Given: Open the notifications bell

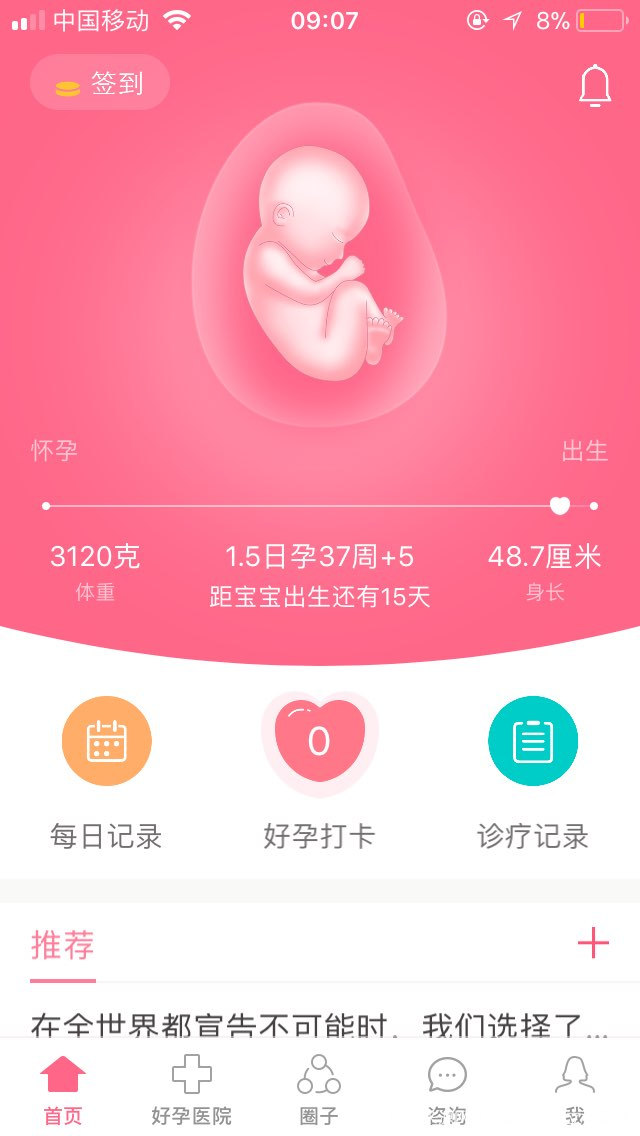Looking at the screenshot, I should (x=595, y=86).
